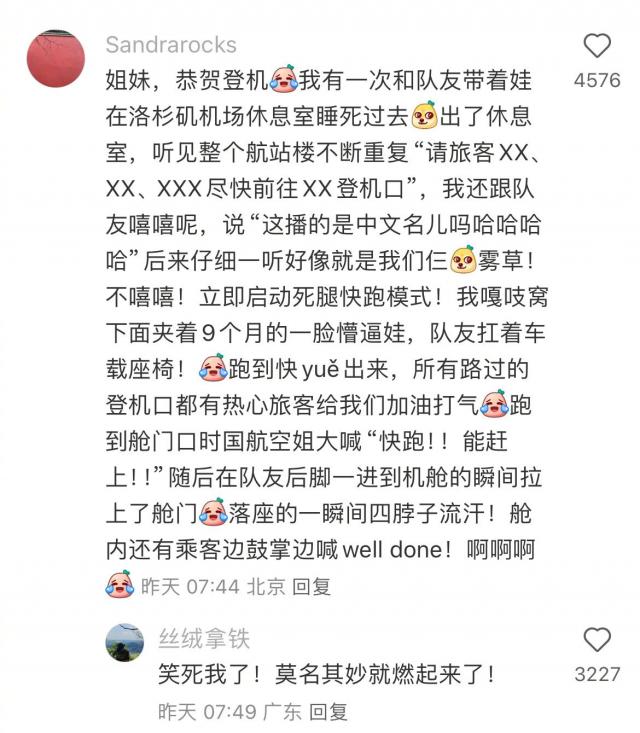Reply to Sandrarocks' comment
The width and height of the screenshot is (640, 733).
311,586
